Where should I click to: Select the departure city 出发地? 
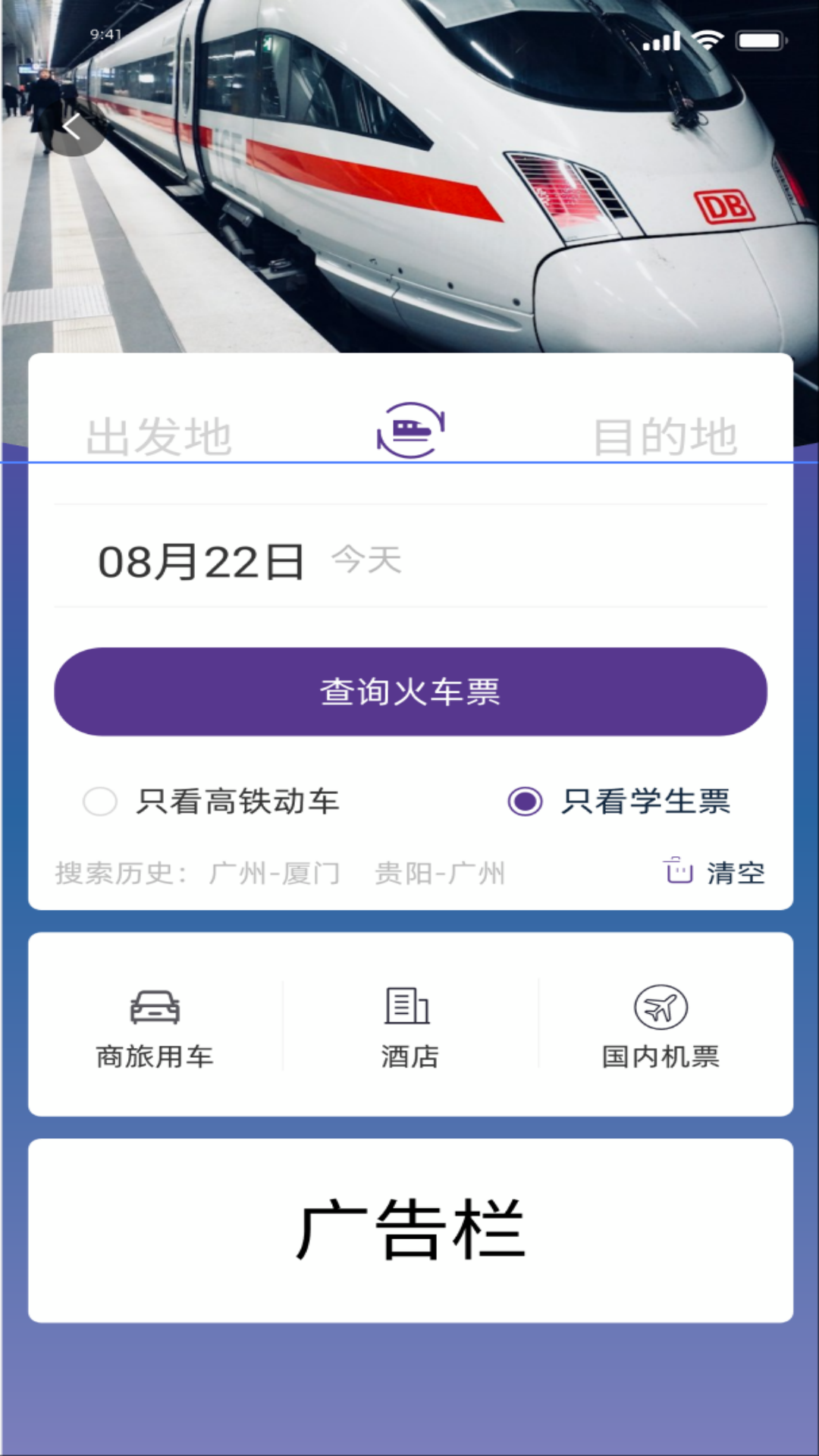(x=158, y=437)
